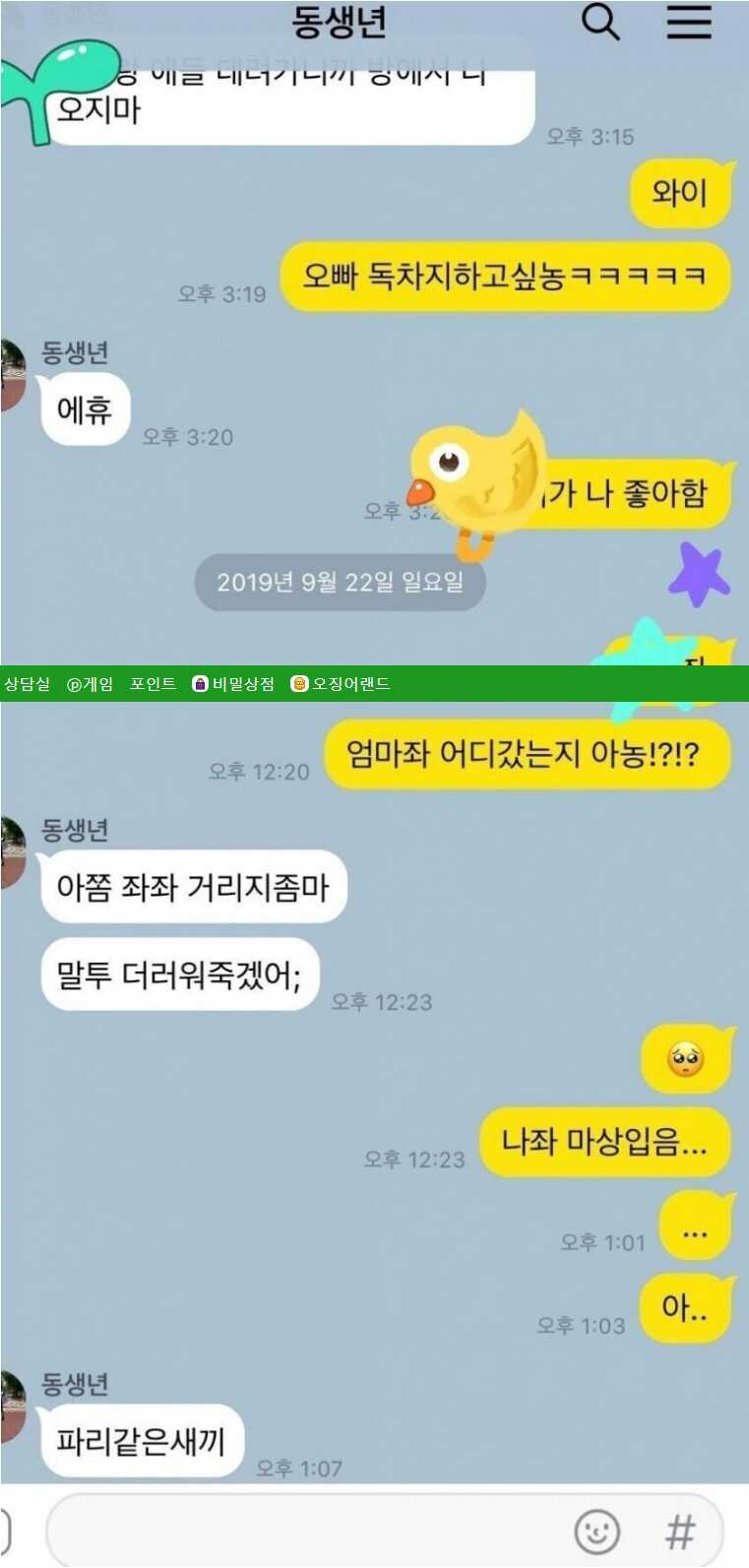Image resolution: width=749 pixels, height=1568 pixels.
Task: Visit the 비밀상점 shop link
Action: point(234,684)
